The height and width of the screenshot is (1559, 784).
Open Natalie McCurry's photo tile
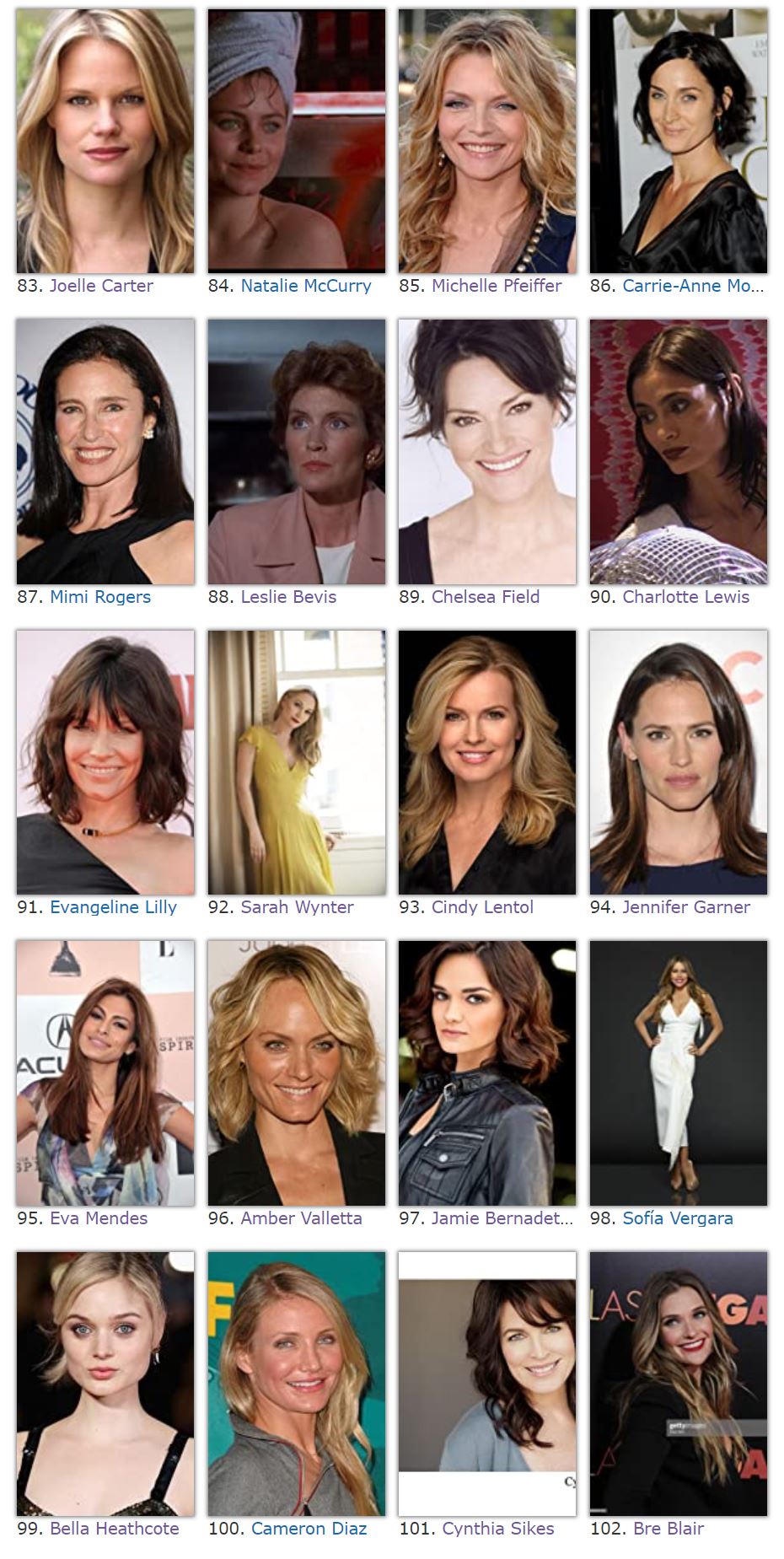click(297, 141)
